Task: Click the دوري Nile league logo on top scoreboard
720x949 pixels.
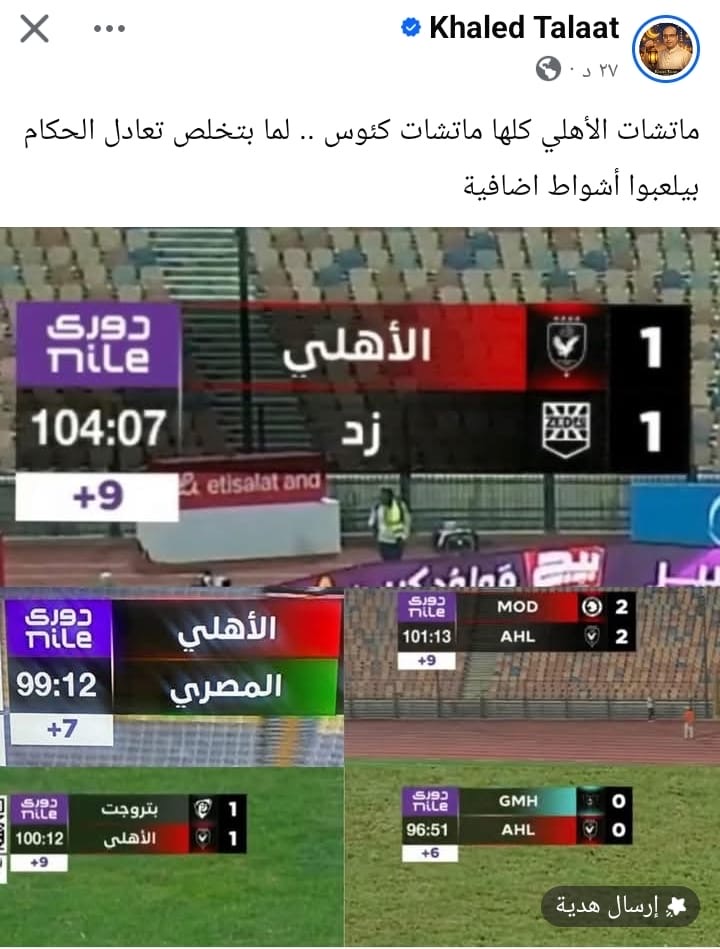Action: pyautogui.click(x=97, y=340)
